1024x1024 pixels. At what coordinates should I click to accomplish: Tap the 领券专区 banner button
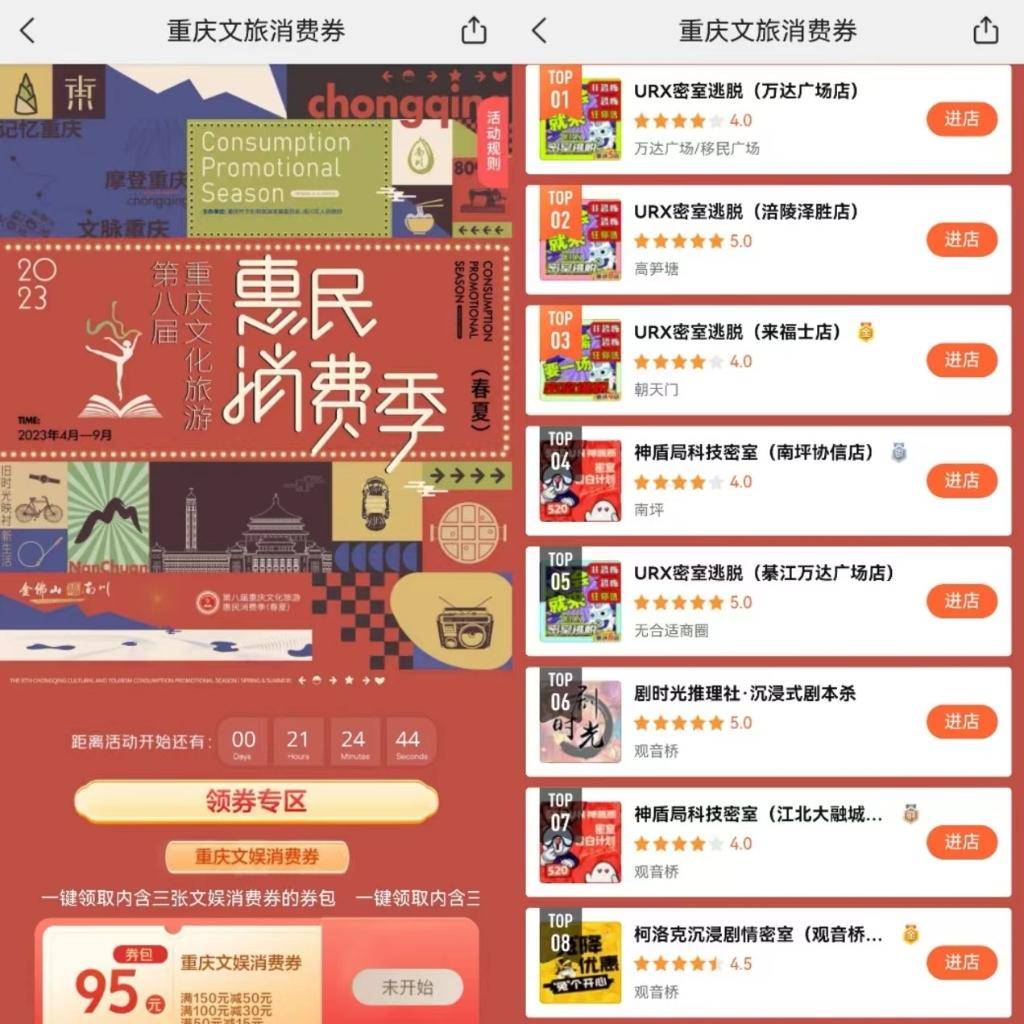[256, 801]
